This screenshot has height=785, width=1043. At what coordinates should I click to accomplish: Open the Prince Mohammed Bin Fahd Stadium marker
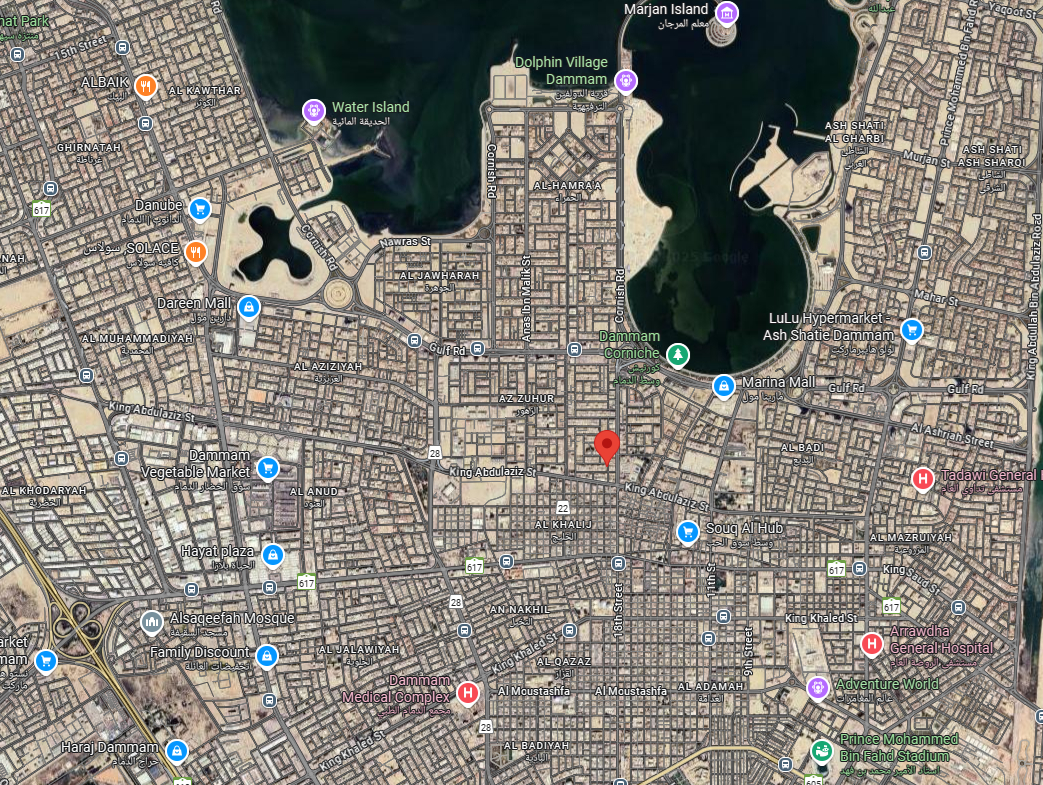click(x=822, y=750)
